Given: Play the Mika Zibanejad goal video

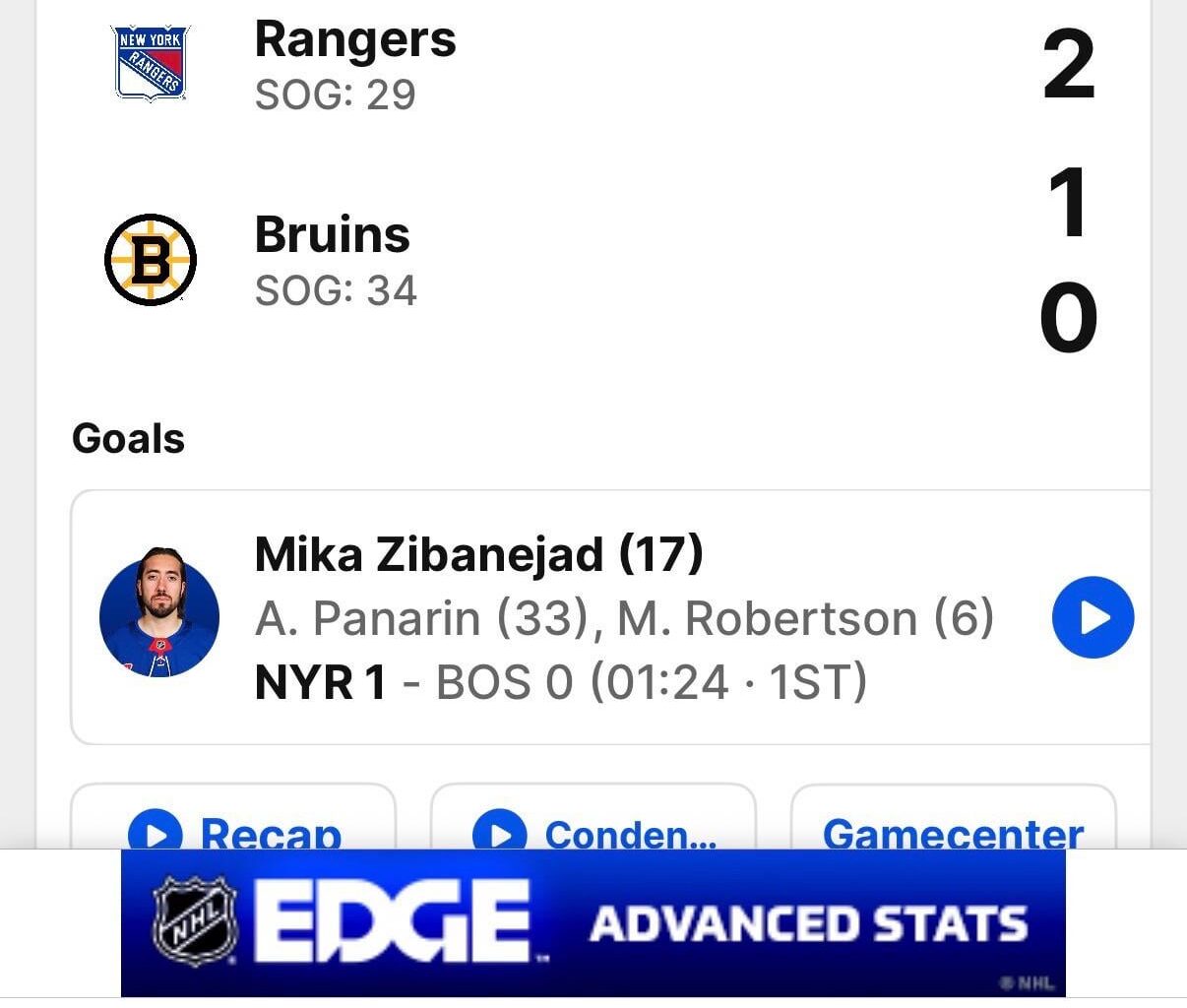Looking at the screenshot, I should (1093, 617).
